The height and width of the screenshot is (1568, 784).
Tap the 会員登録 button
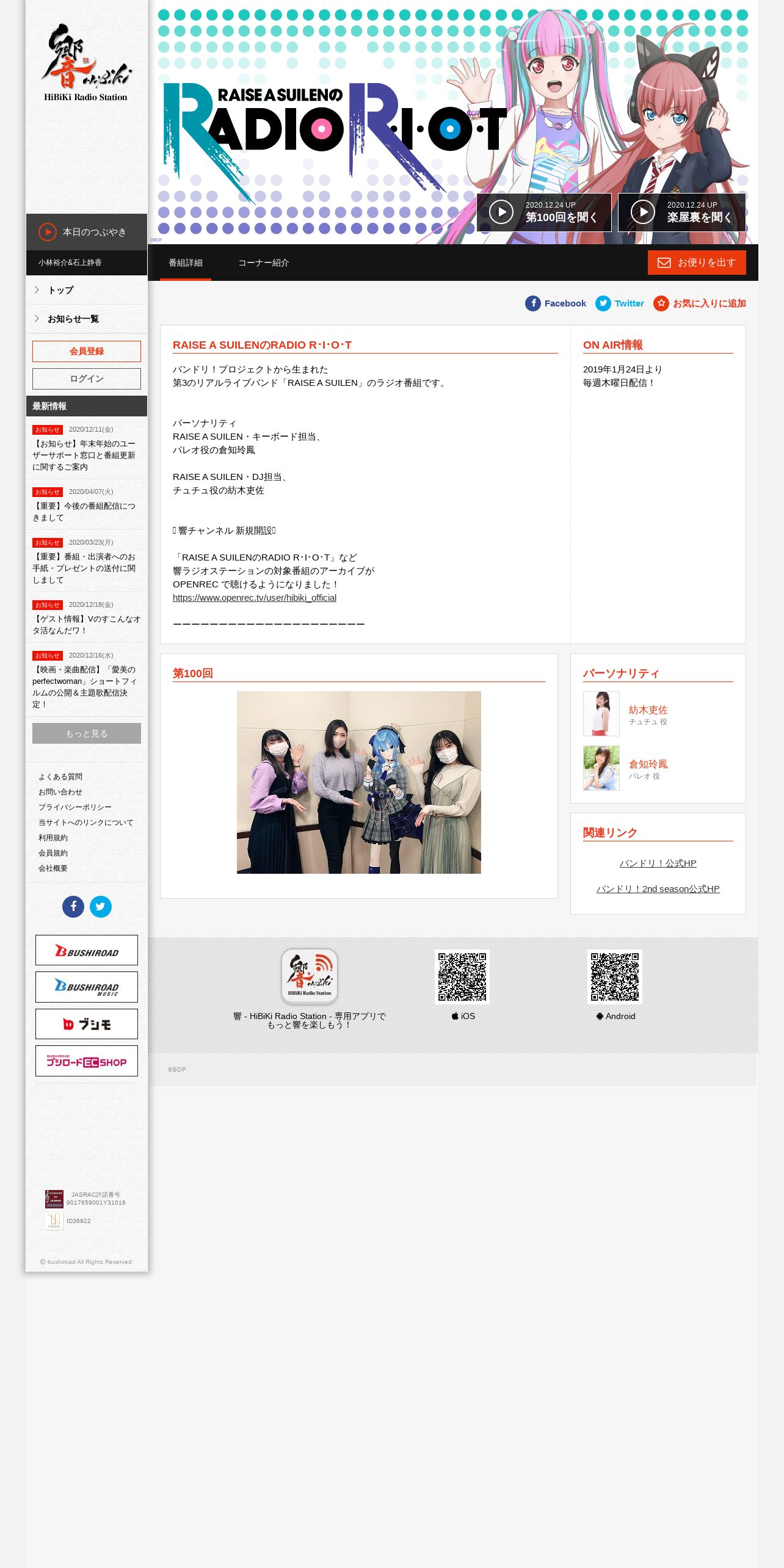(87, 351)
